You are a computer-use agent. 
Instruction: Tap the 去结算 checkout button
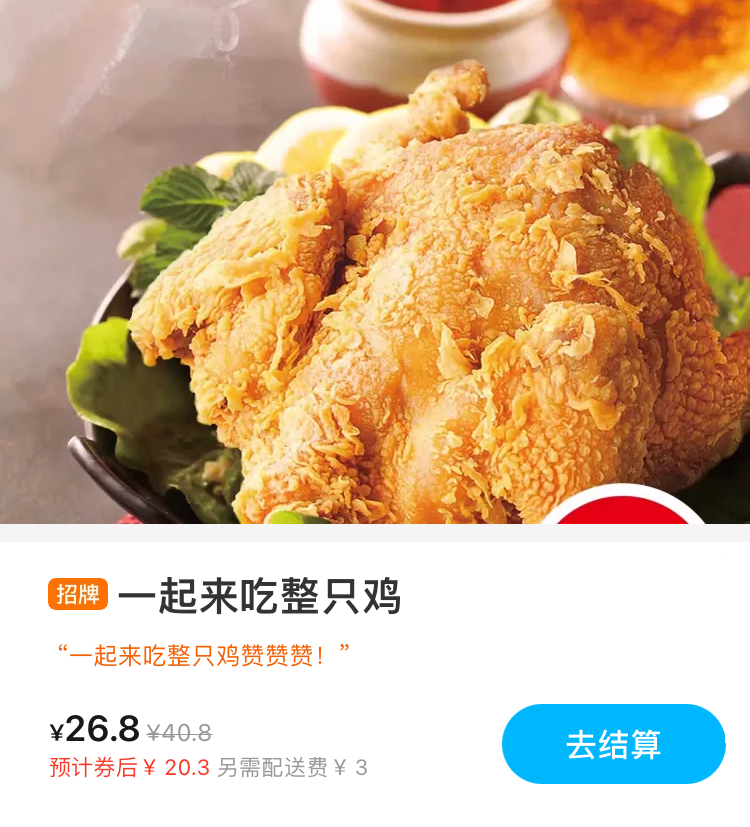(x=613, y=744)
